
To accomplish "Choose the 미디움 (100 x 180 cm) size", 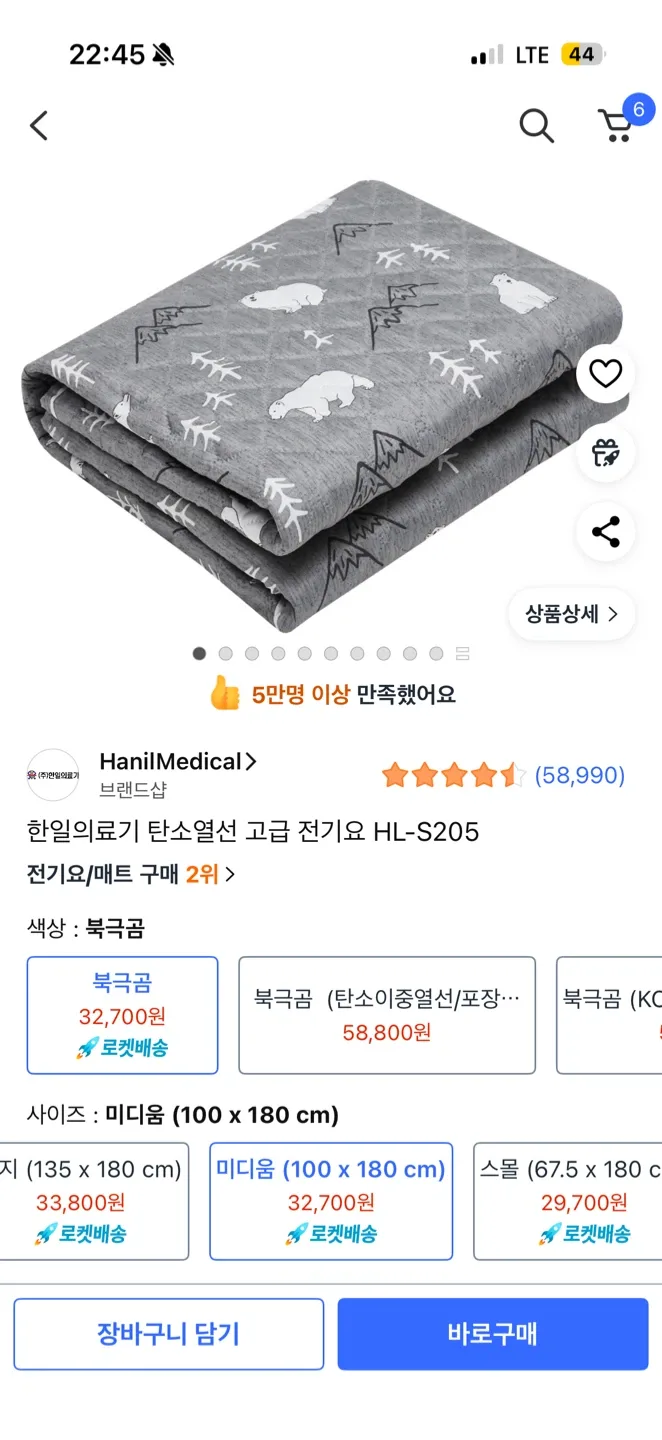I will (330, 1200).
